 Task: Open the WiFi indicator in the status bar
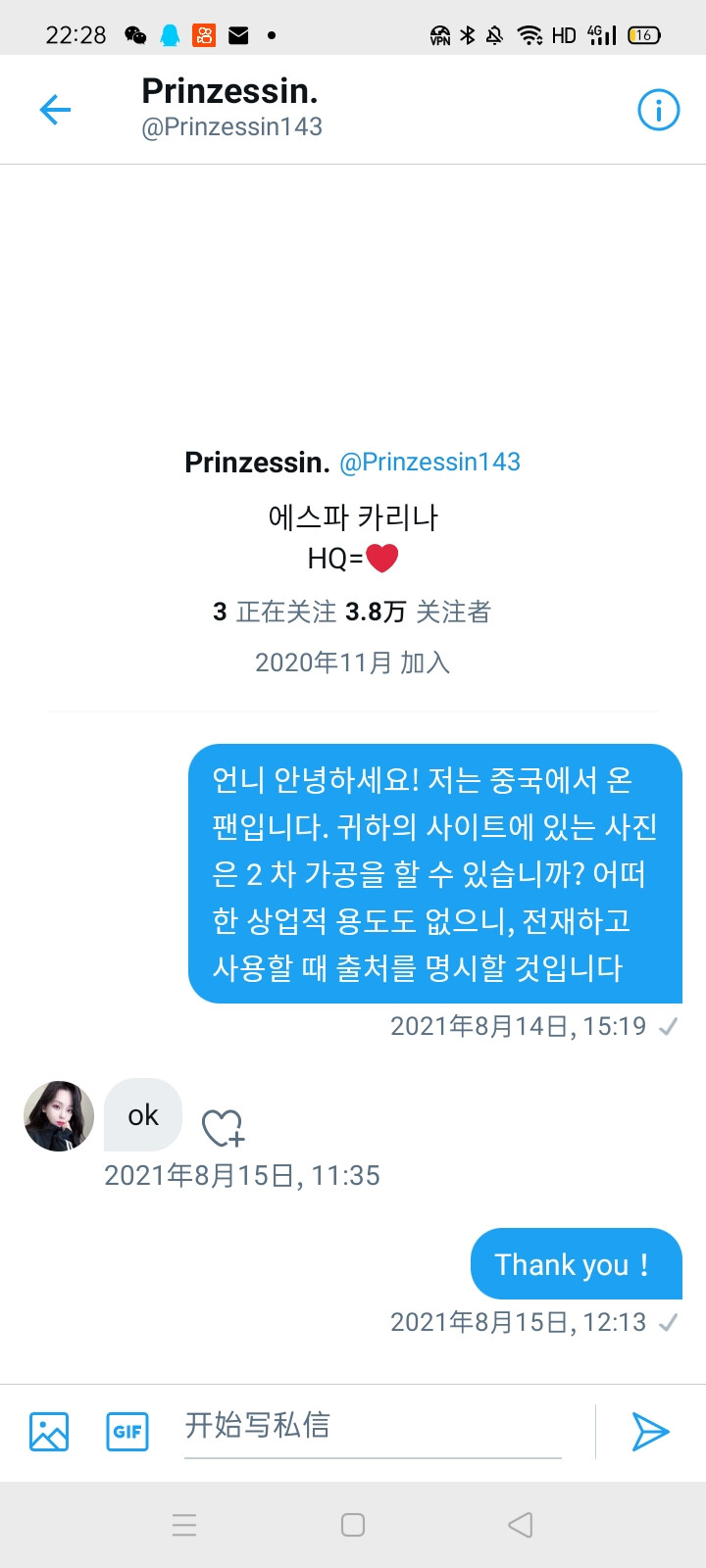[530, 34]
